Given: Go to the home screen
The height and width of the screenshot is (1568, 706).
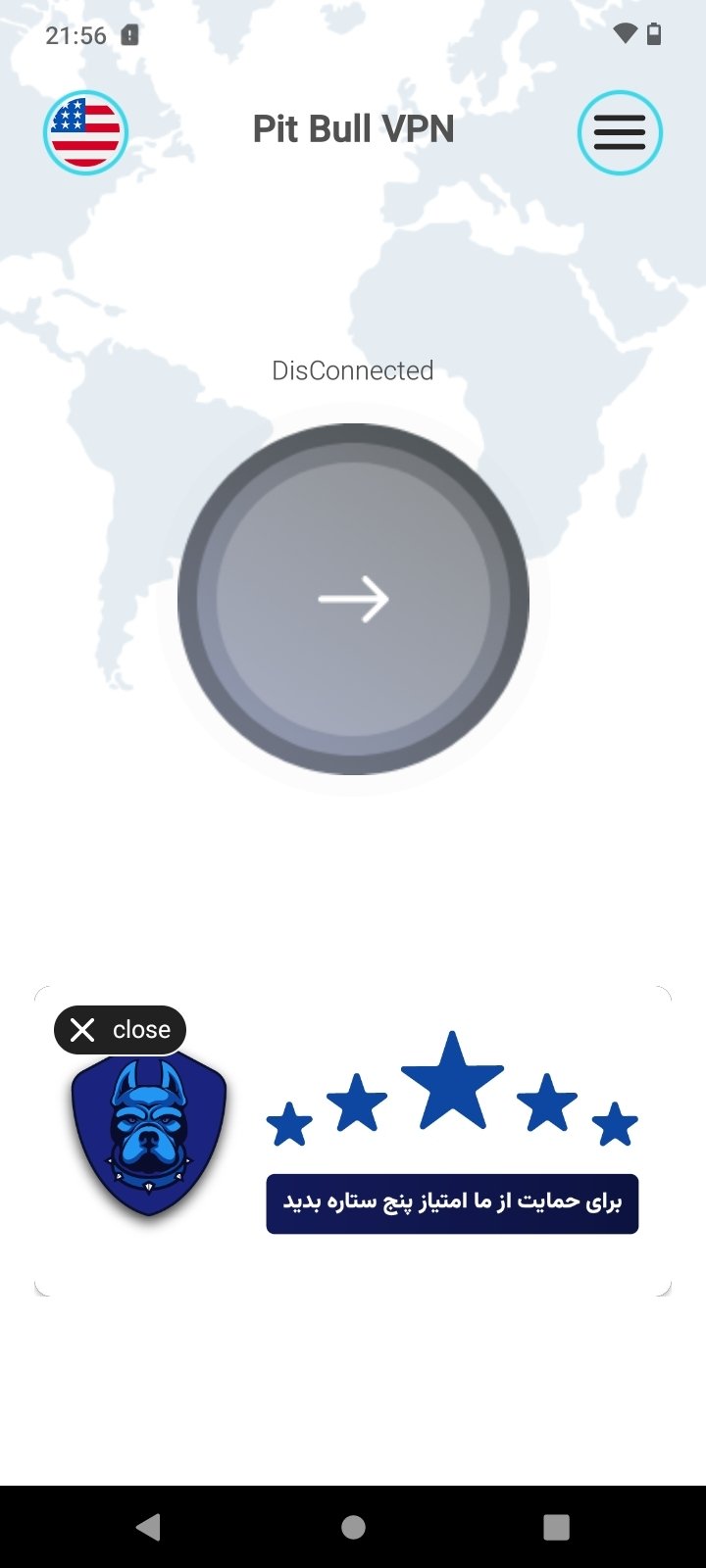Looking at the screenshot, I should 353,1527.
